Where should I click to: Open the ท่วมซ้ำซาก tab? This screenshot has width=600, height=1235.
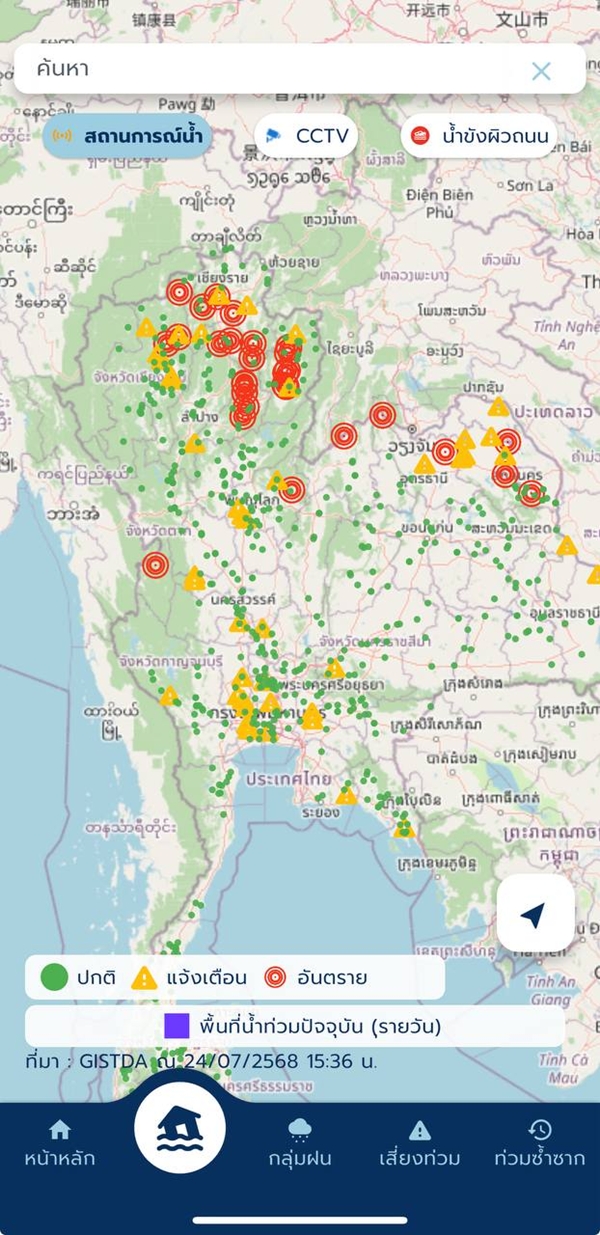point(540,1144)
